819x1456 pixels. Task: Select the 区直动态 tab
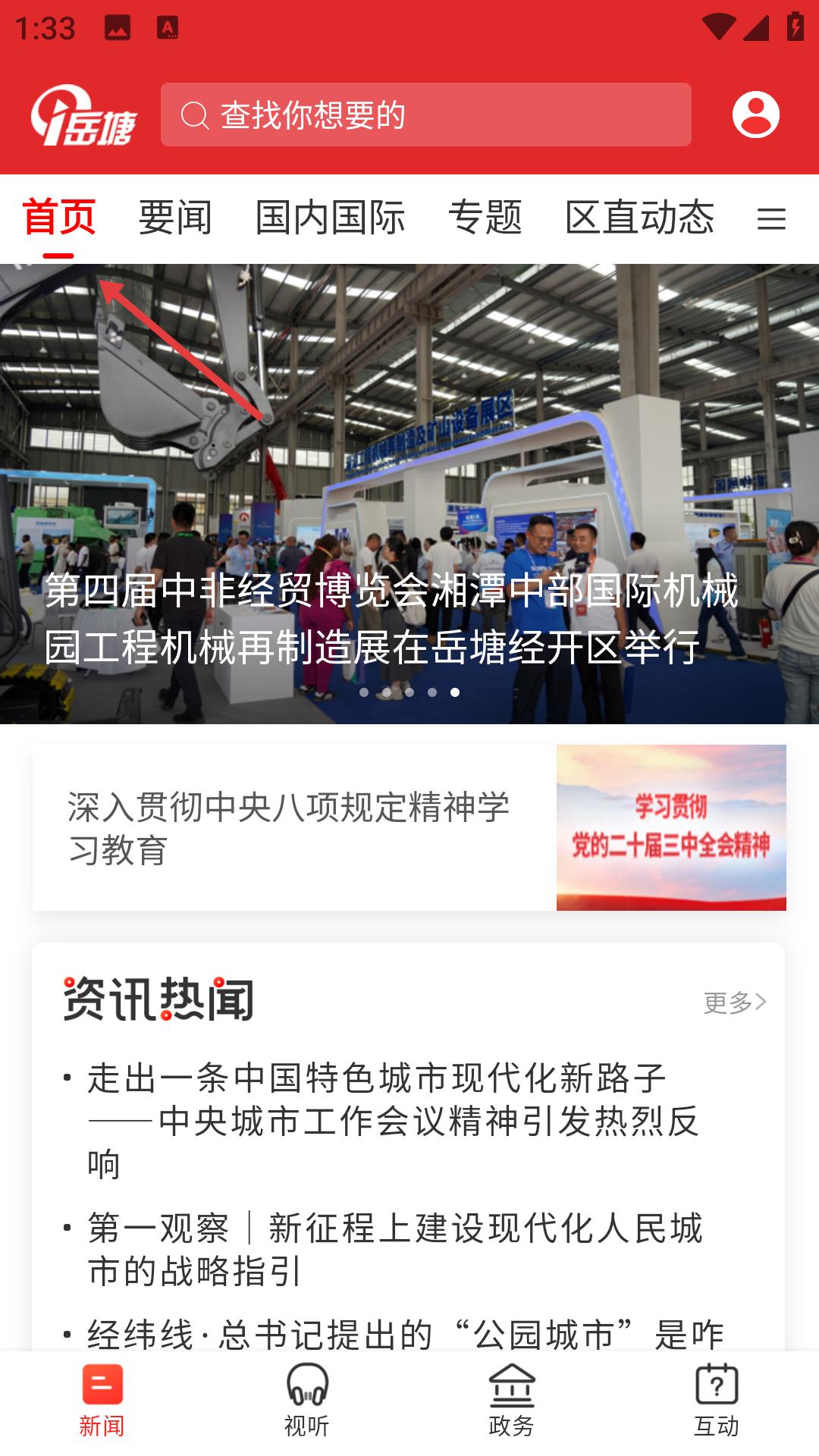click(640, 218)
